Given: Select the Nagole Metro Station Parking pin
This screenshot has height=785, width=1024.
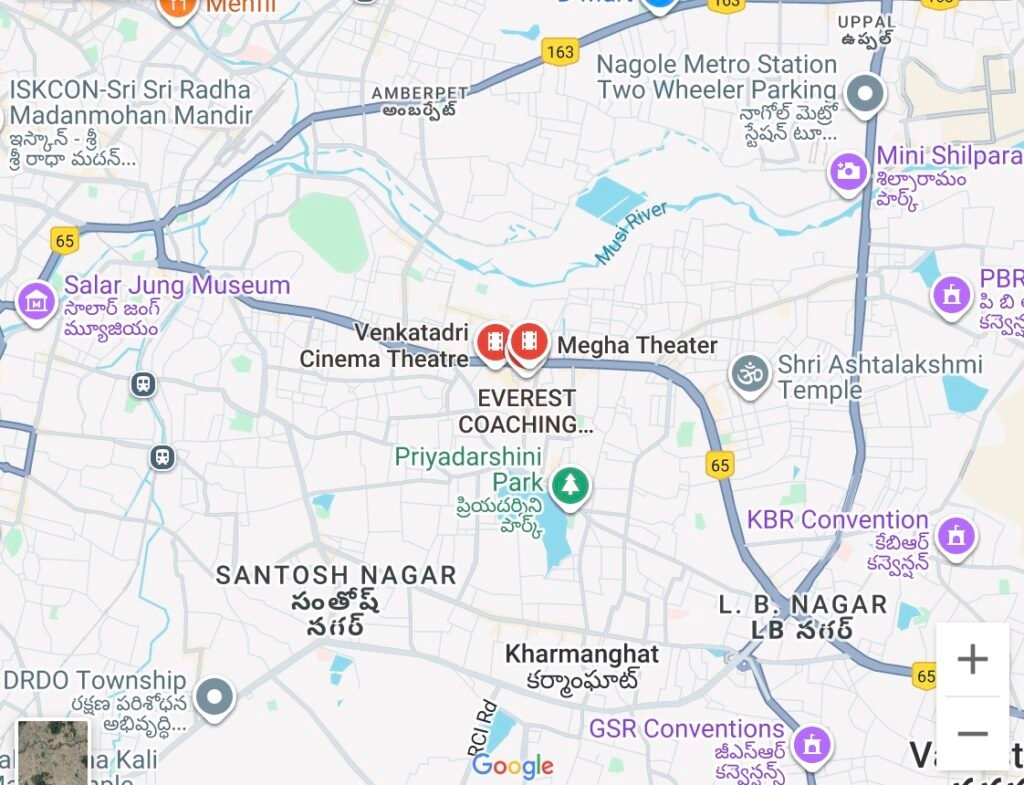Looking at the screenshot, I should pyautogui.click(x=865, y=95).
